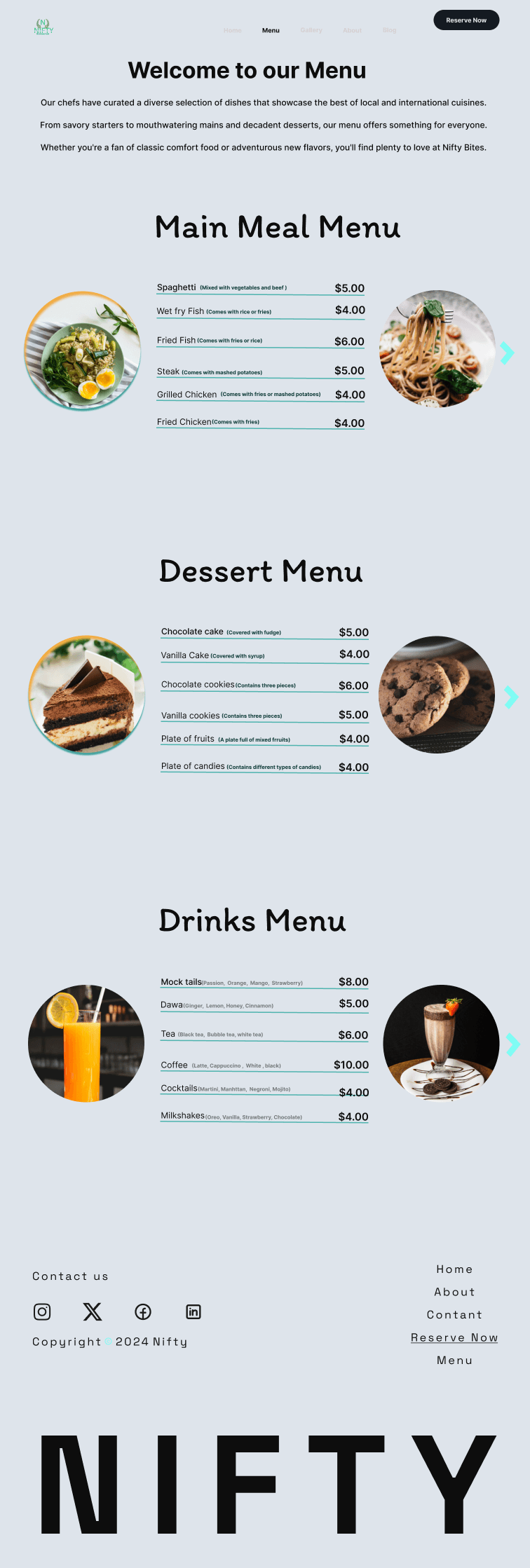Open the Home page from the top navigation

233,30
